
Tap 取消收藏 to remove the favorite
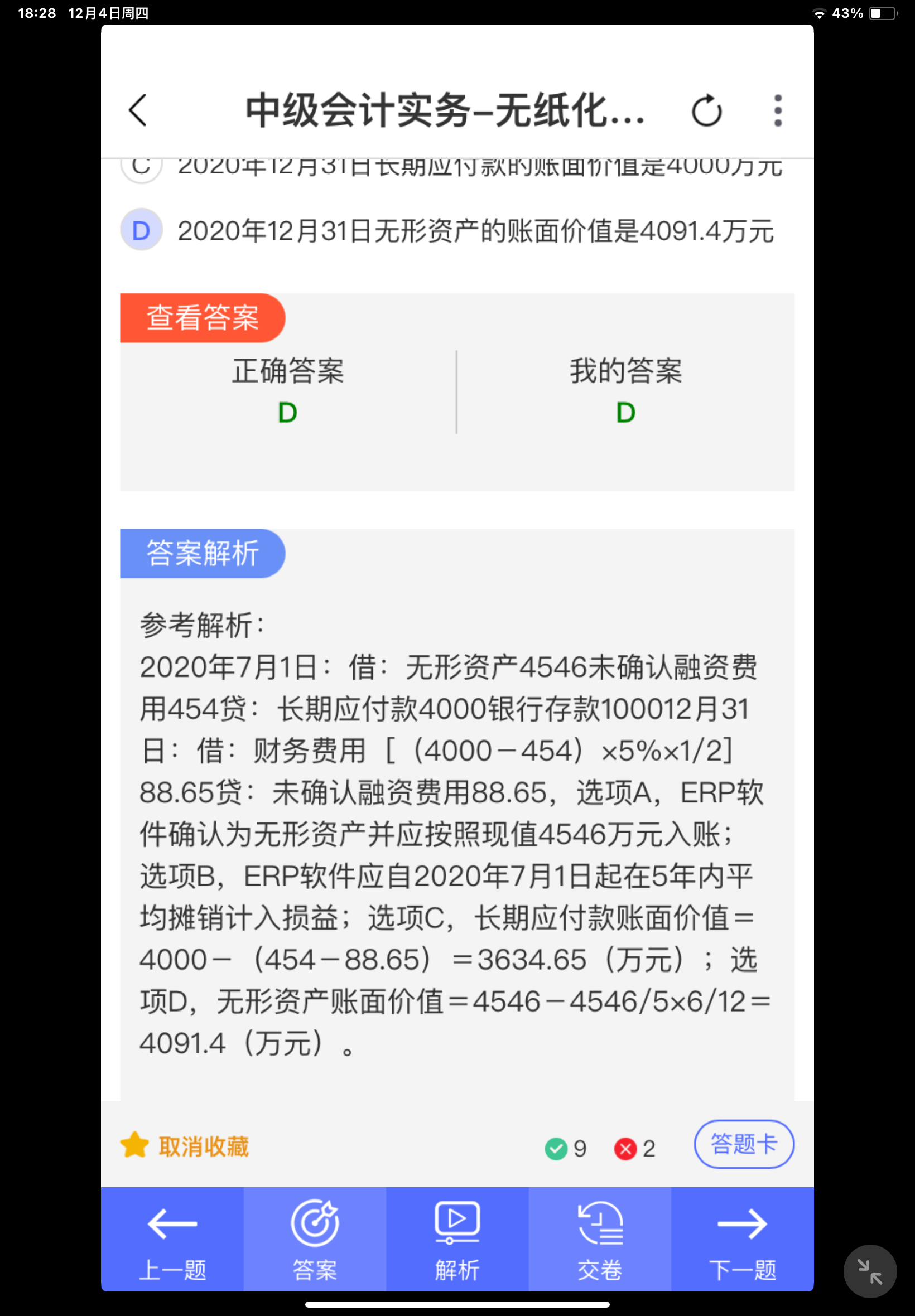click(185, 1146)
